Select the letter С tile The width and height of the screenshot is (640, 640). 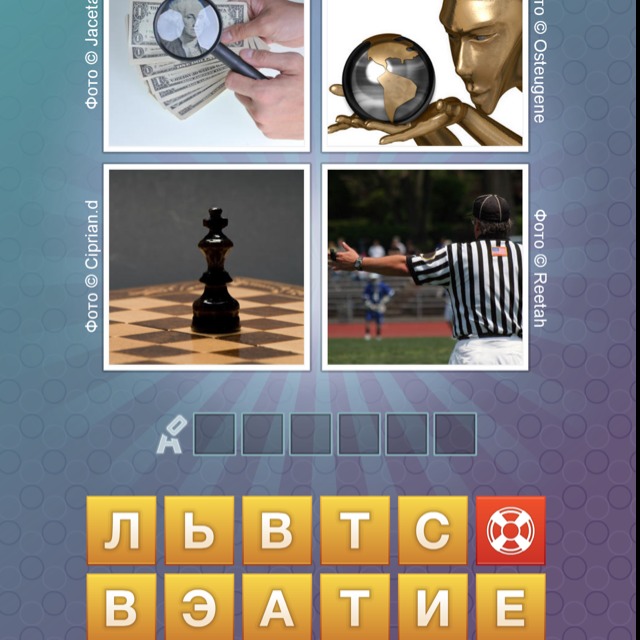(432, 530)
